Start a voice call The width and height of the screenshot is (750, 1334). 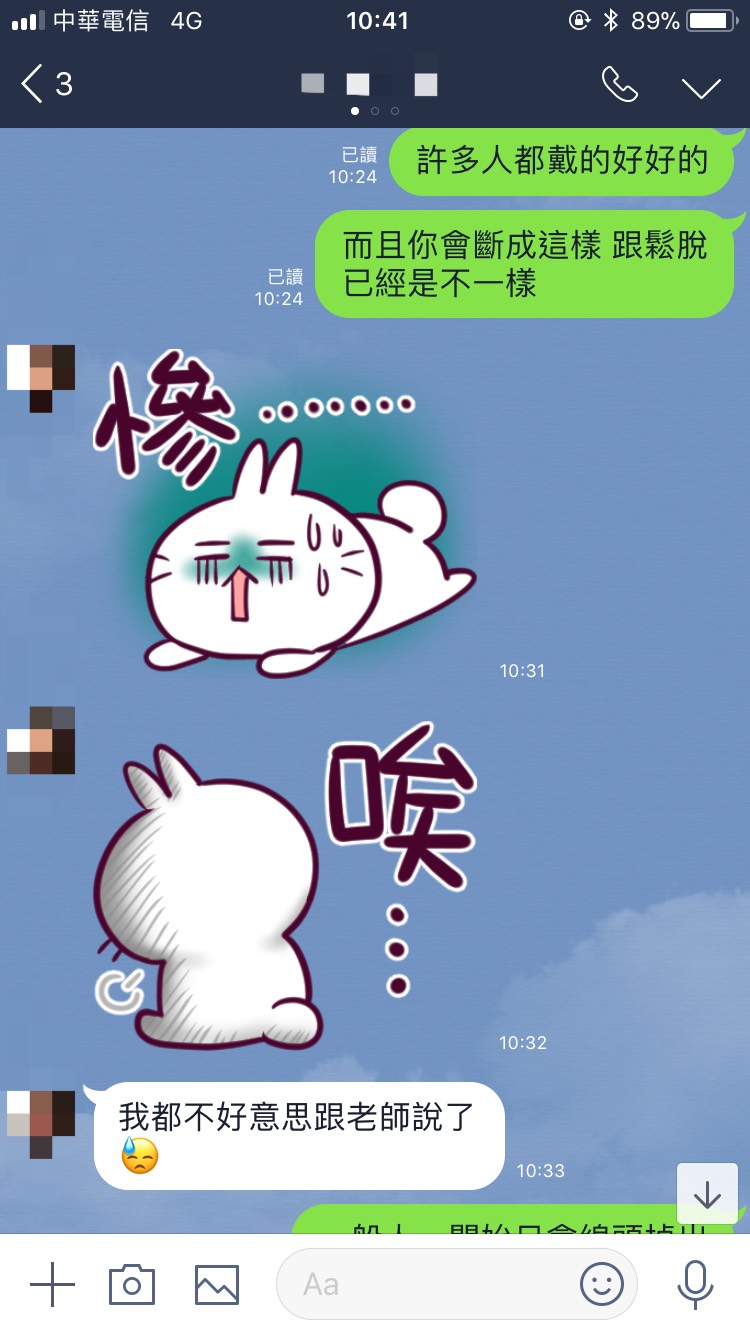(x=619, y=85)
